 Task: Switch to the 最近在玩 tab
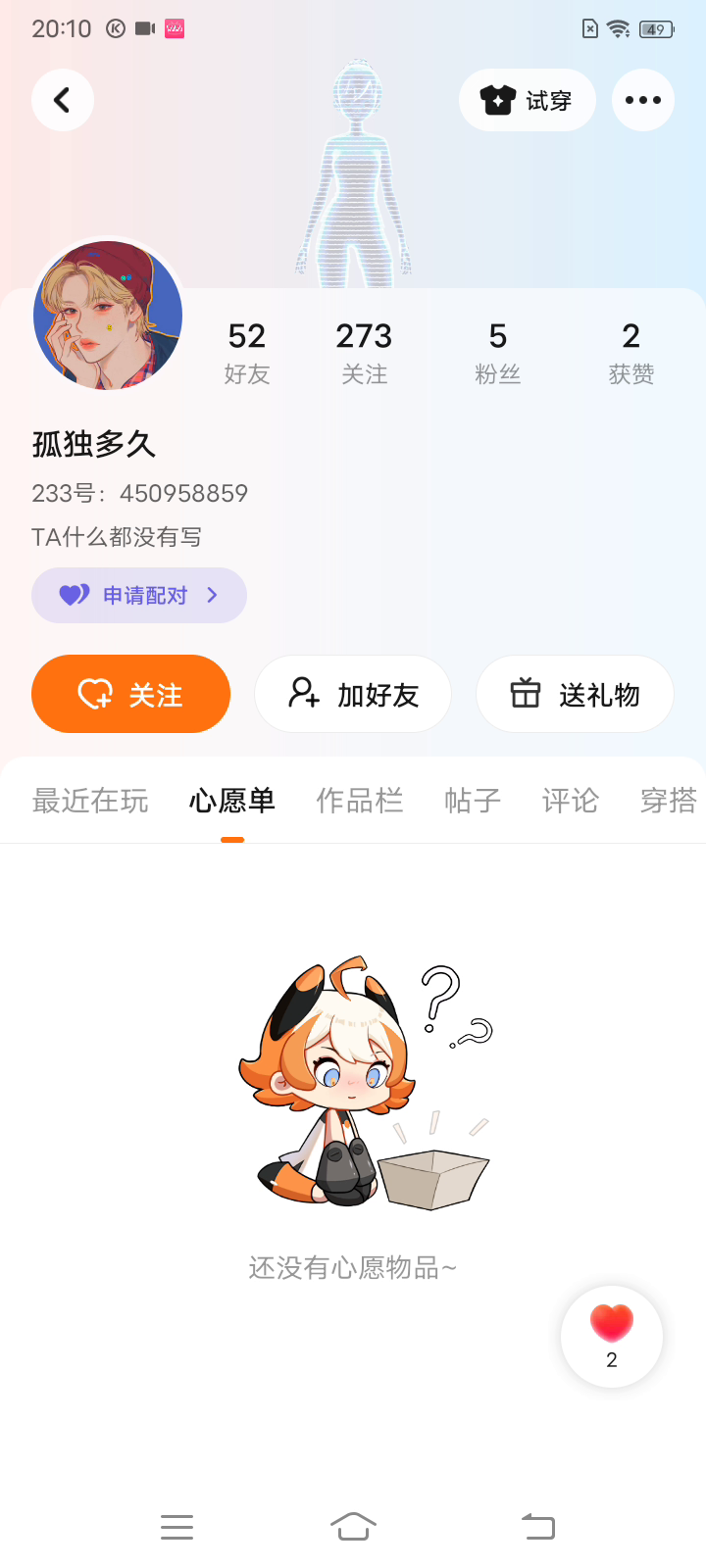tap(90, 801)
